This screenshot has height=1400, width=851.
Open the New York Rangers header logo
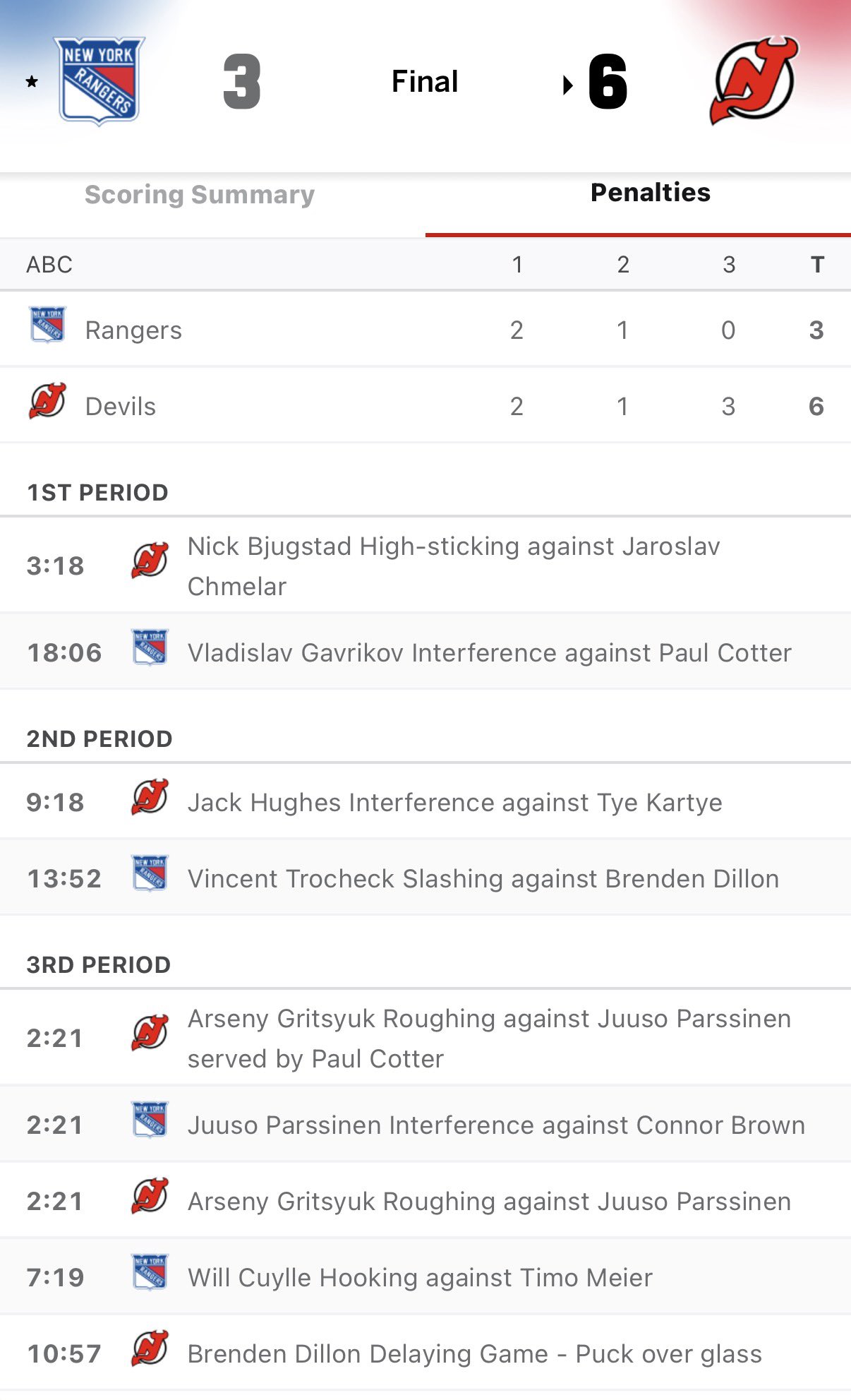(x=99, y=80)
